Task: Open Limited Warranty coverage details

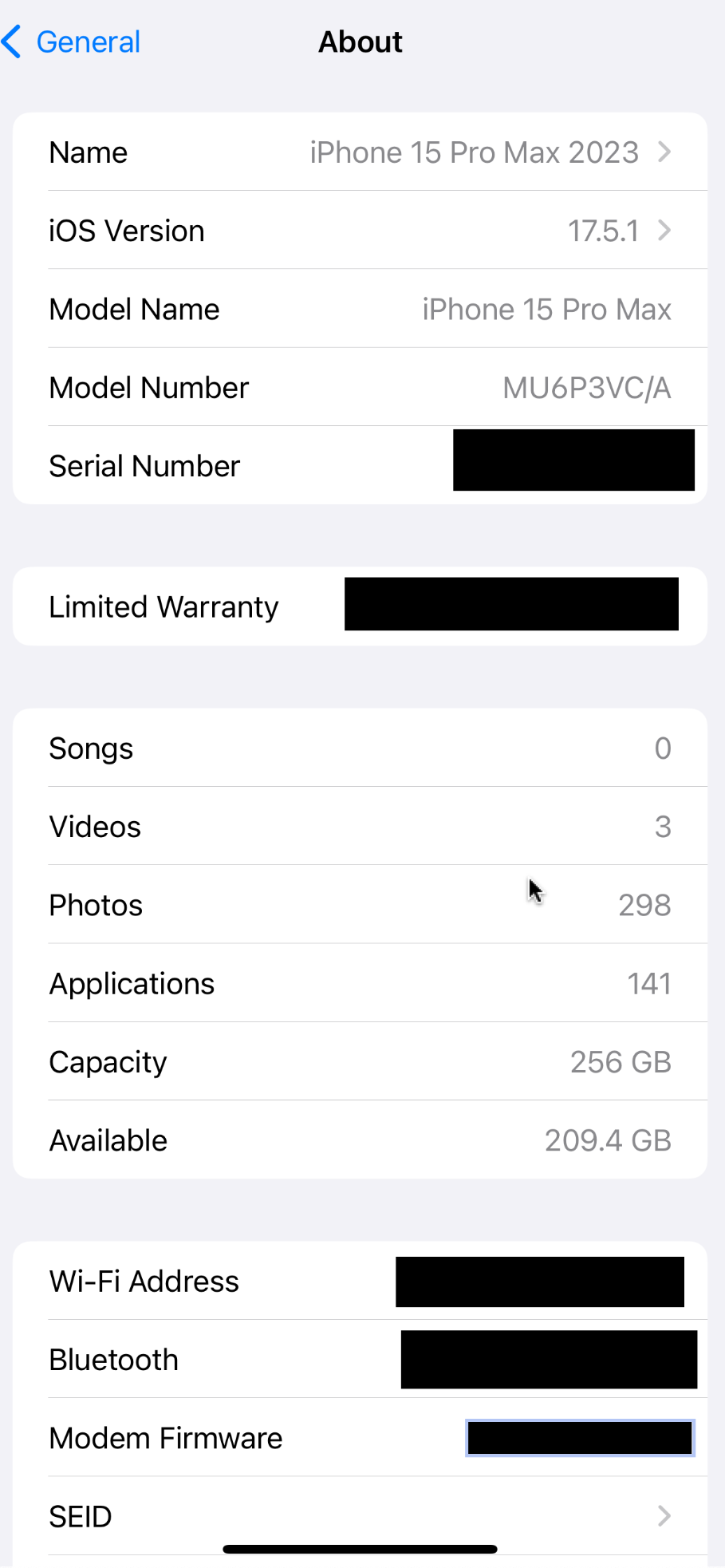Action: (x=361, y=606)
